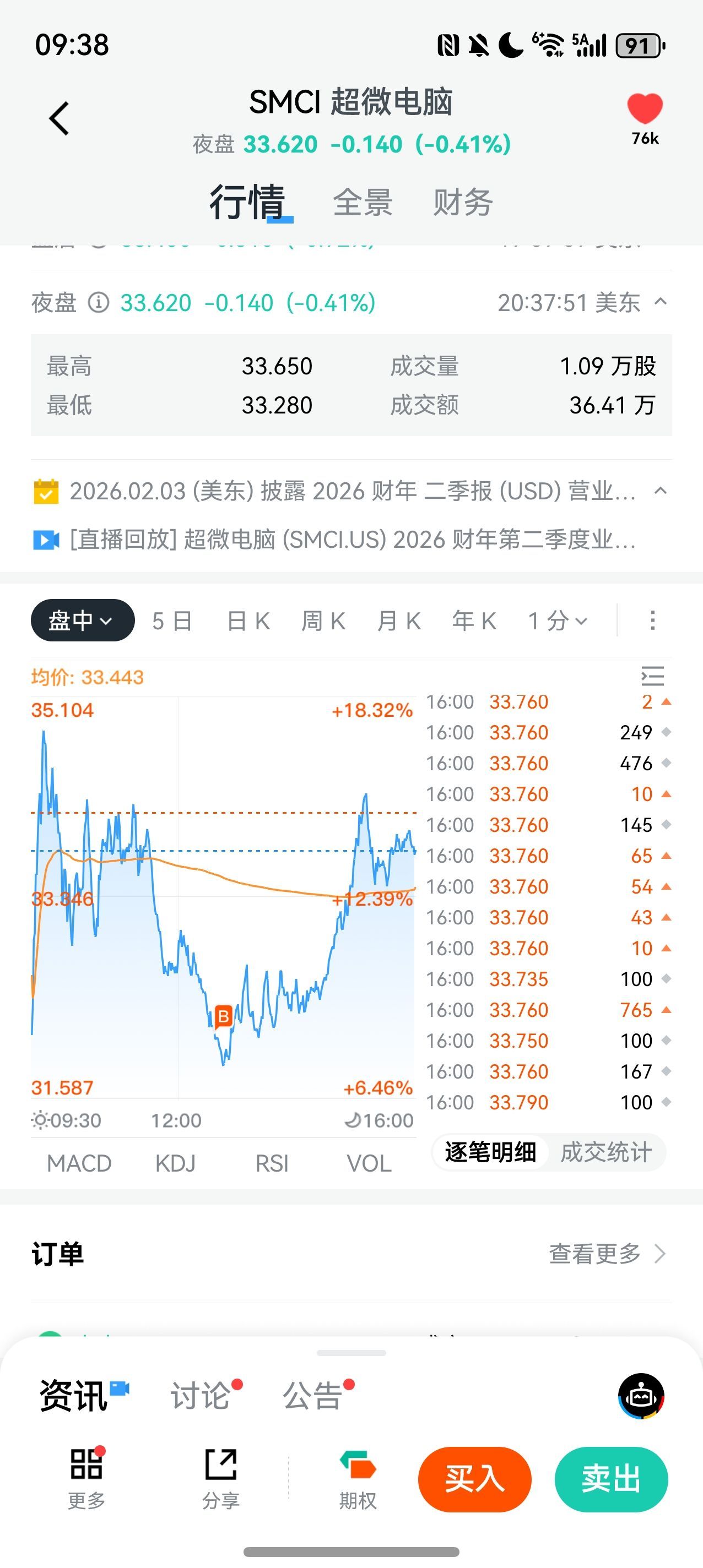Image resolution: width=703 pixels, height=1568 pixels.
Task: Switch to 成交统计 view
Action: (605, 1152)
